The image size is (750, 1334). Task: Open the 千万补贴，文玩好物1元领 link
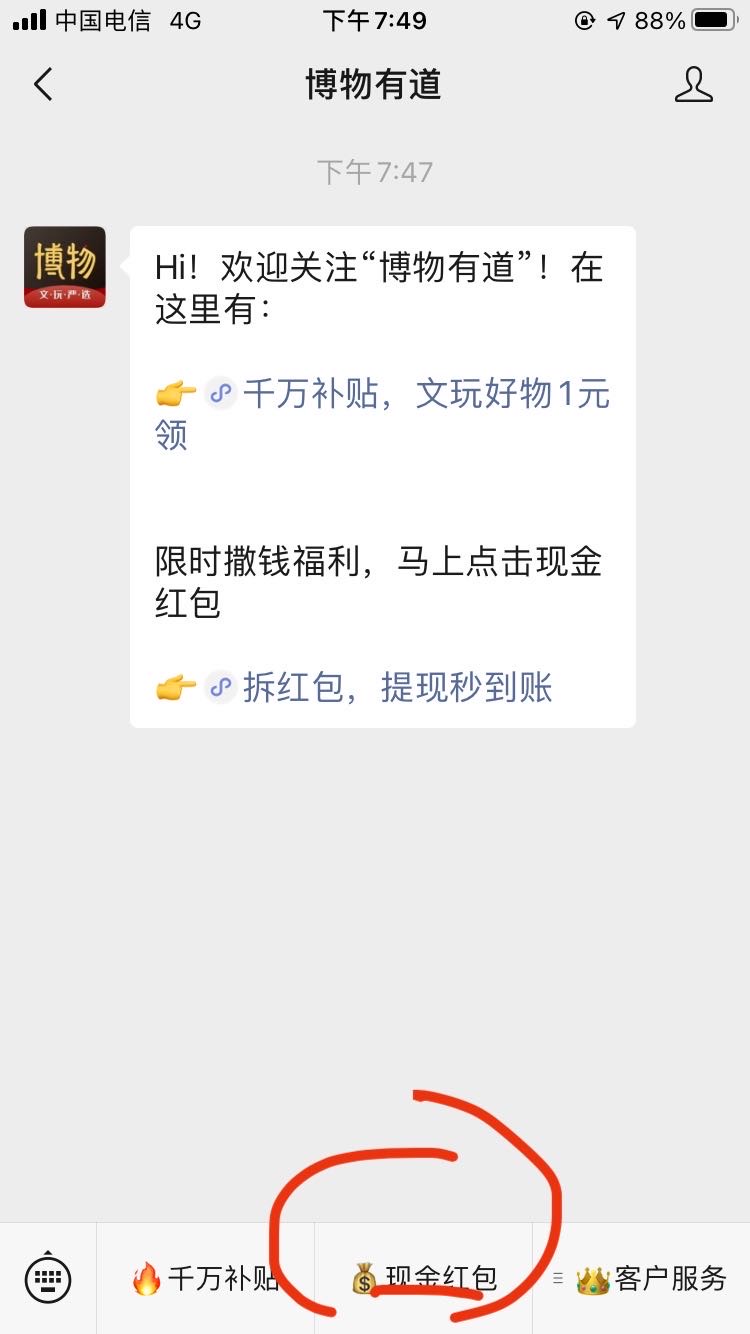[383, 414]
